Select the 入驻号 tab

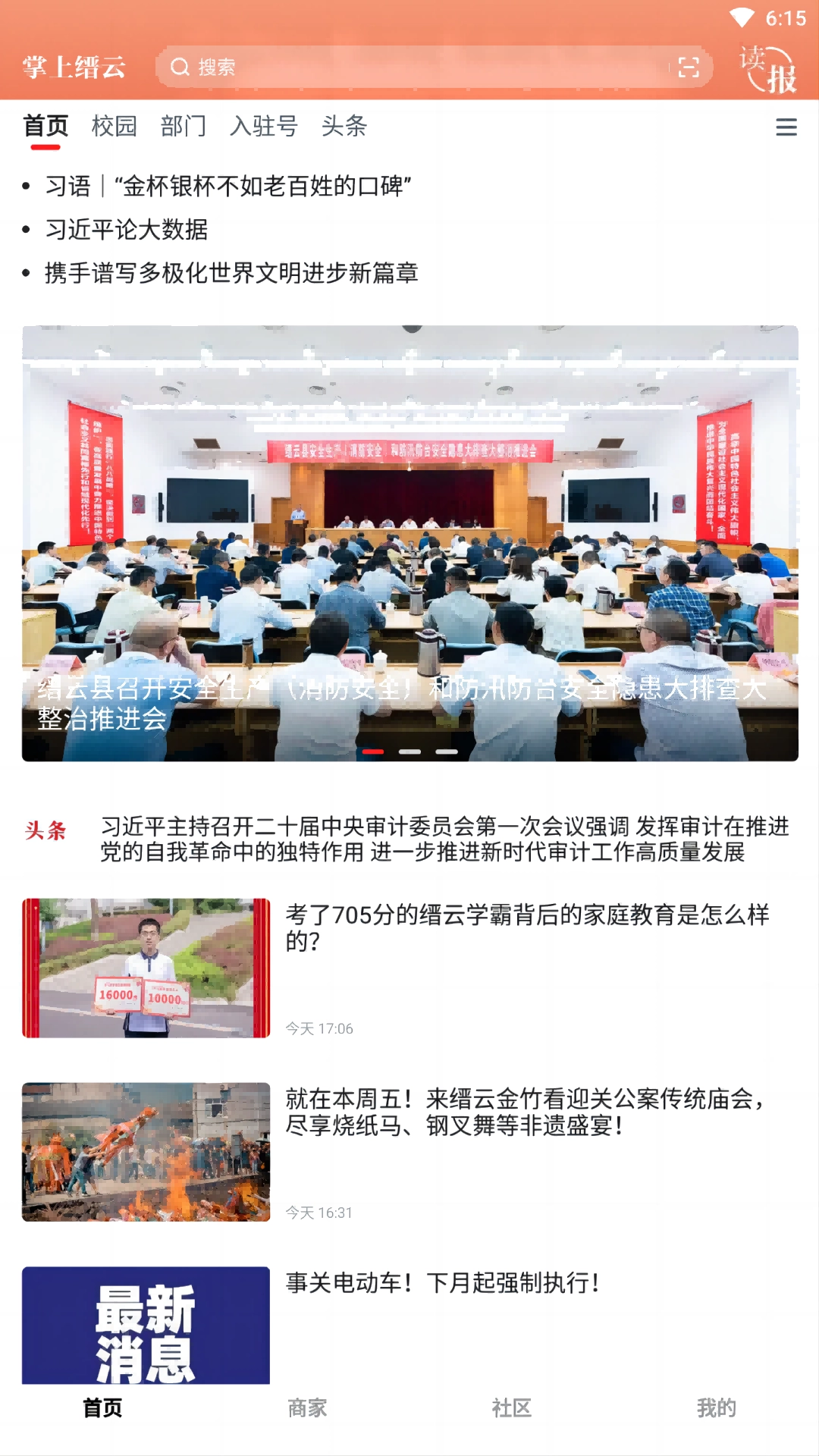pos(264,126)
